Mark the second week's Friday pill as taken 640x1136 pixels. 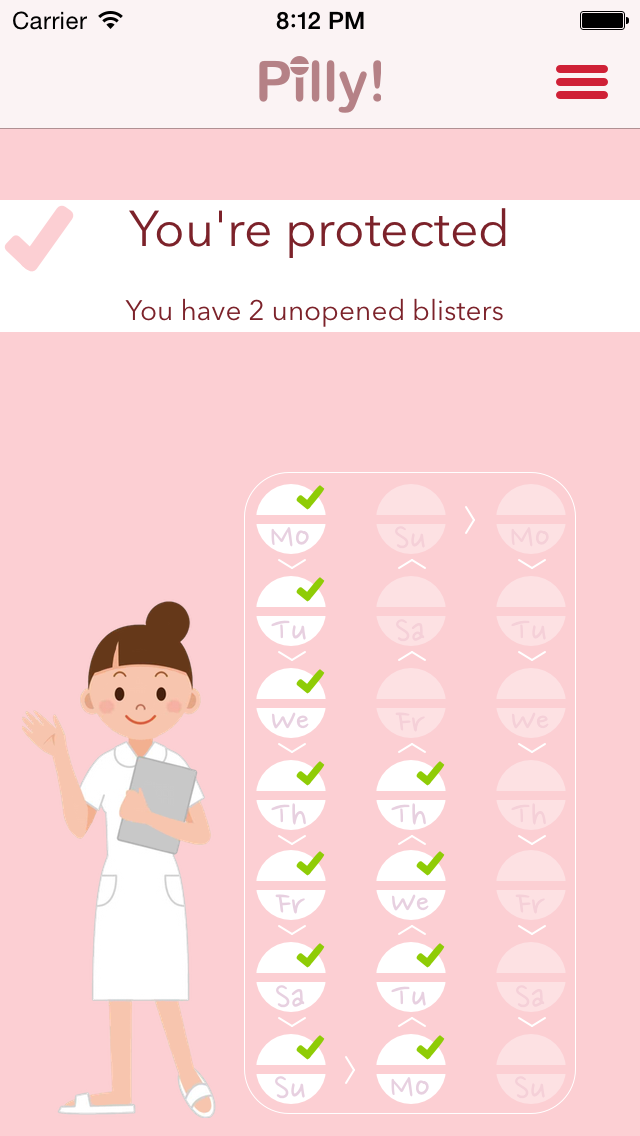point(410,702)
